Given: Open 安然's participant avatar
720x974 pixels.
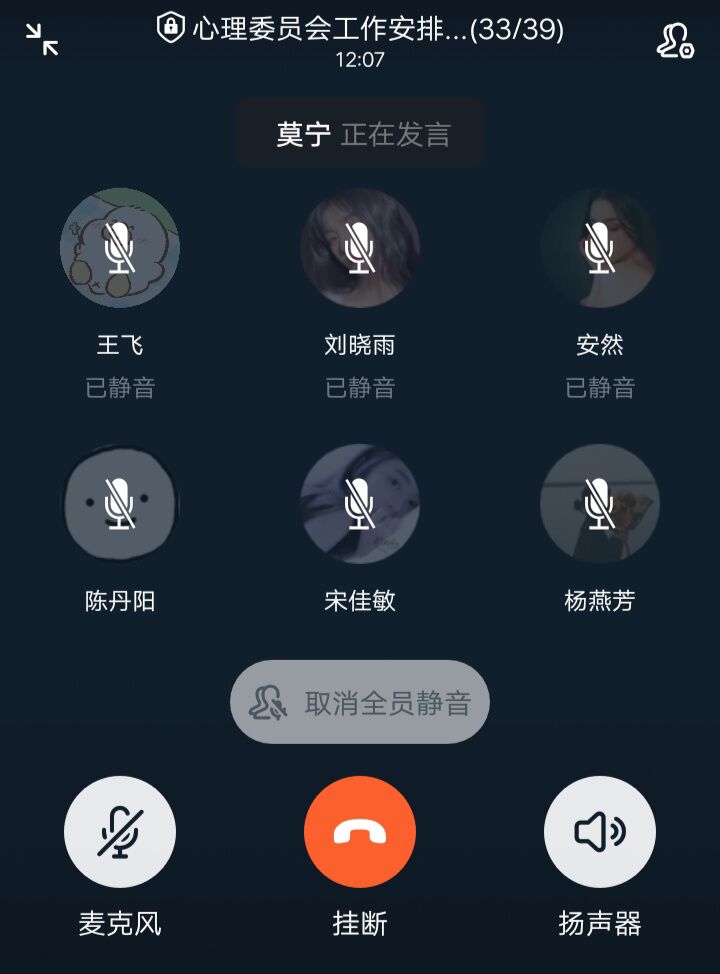Looking at the screenshot, I should (600, 247).
